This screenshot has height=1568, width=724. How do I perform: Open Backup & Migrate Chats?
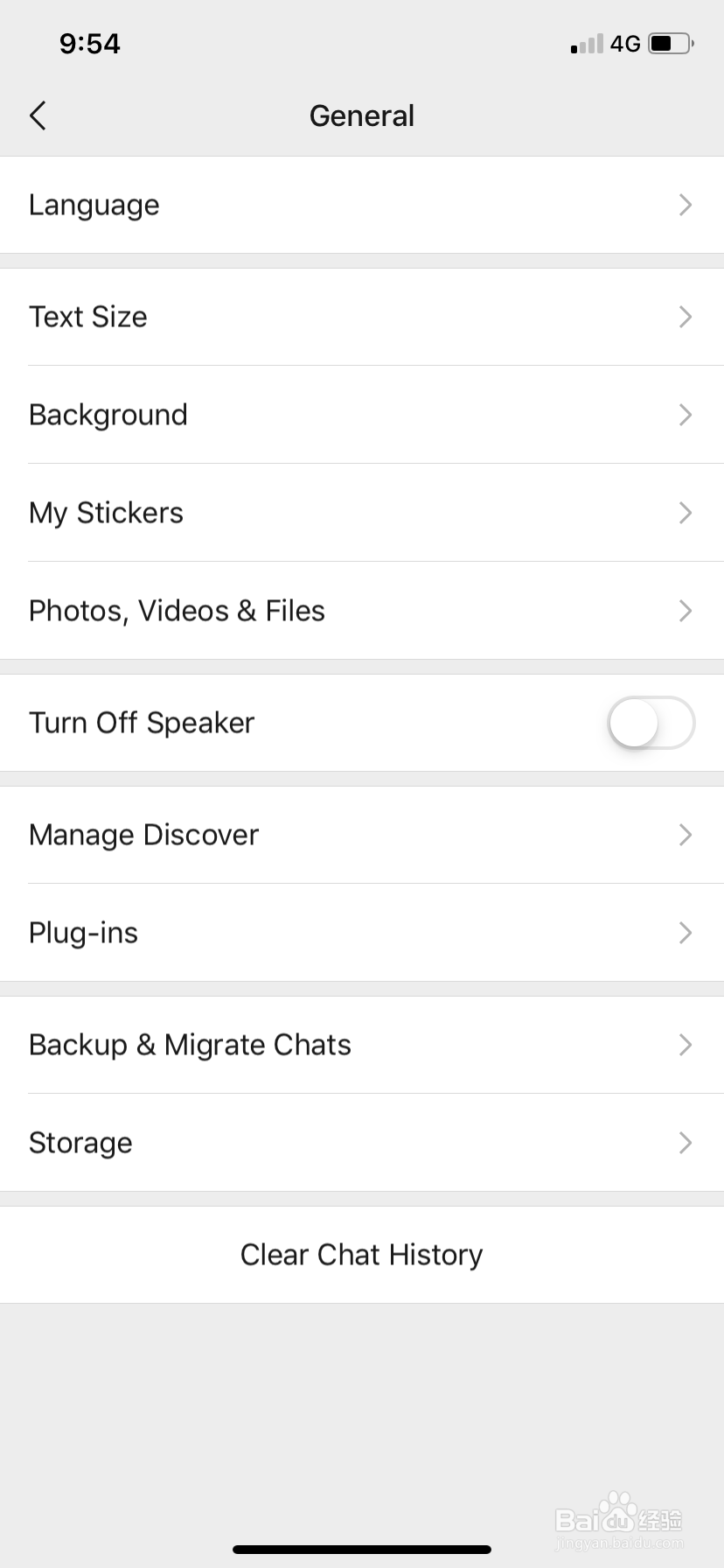(362, 1045)
